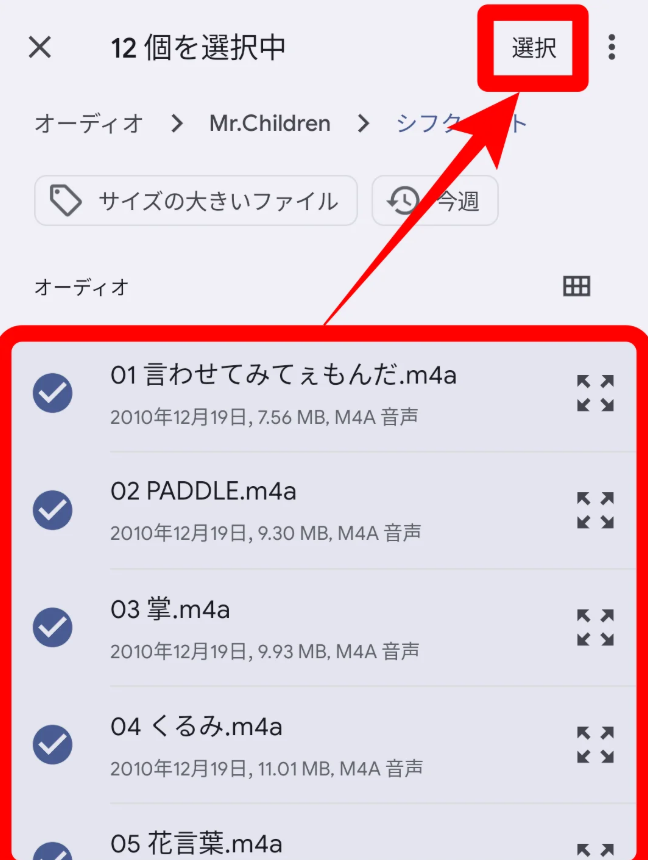
Task: Deselect 01 言わせてみてぇもんだ.m4a
Action: 52,393
